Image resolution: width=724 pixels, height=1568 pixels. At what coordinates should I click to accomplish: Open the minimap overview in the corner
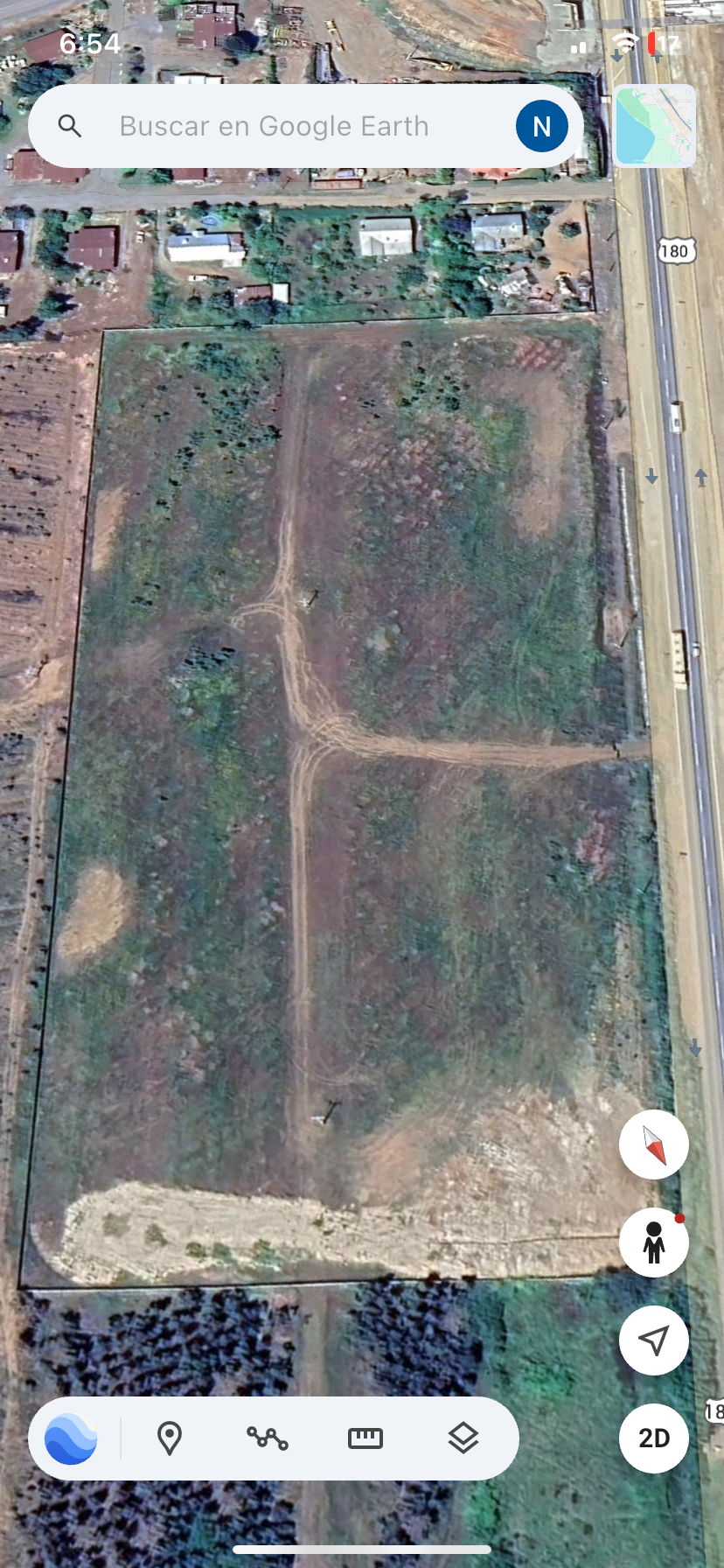654,125
